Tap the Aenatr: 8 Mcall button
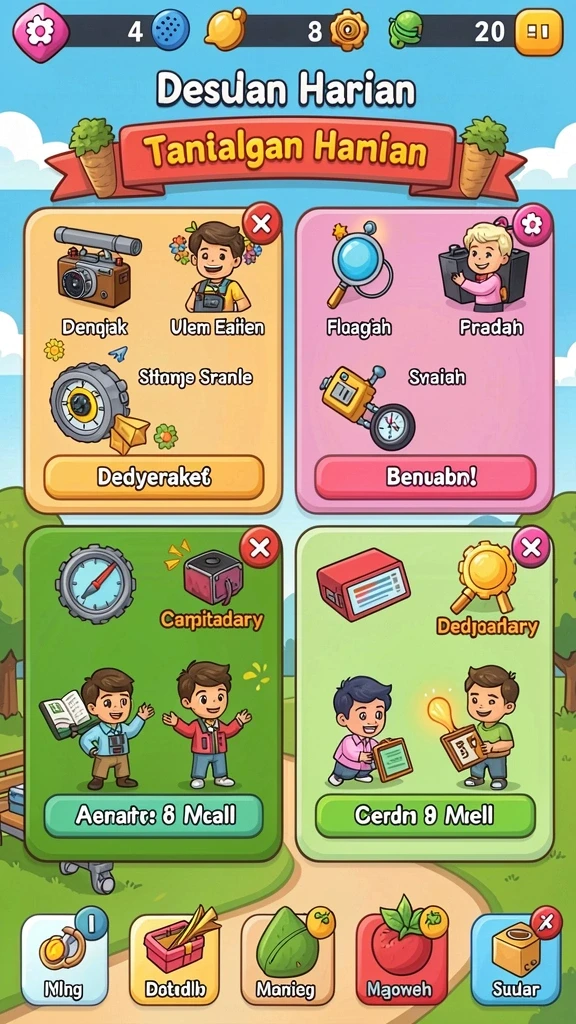Screen dimensions: 576x1024 click(x=154, y=816)
